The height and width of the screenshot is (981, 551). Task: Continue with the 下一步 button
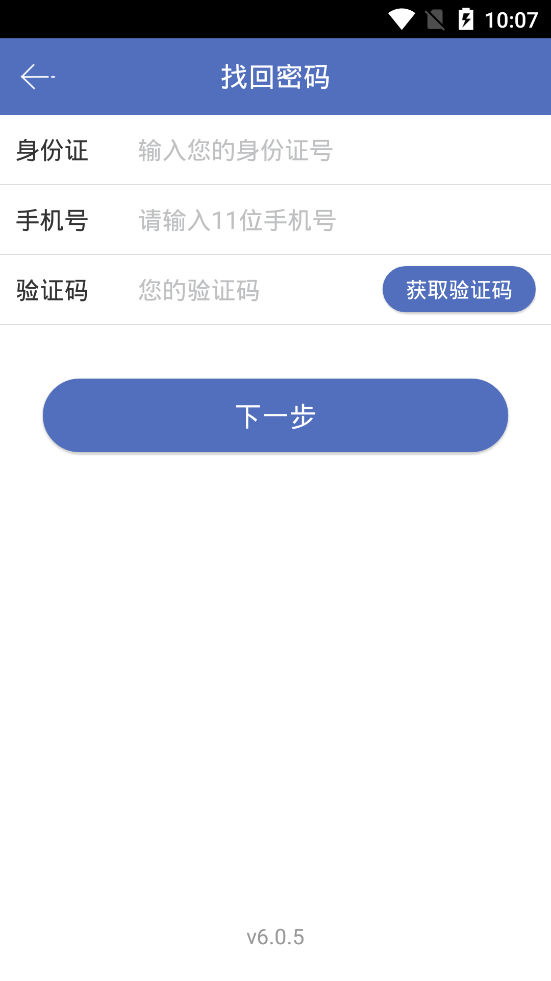tap(275, 415)
